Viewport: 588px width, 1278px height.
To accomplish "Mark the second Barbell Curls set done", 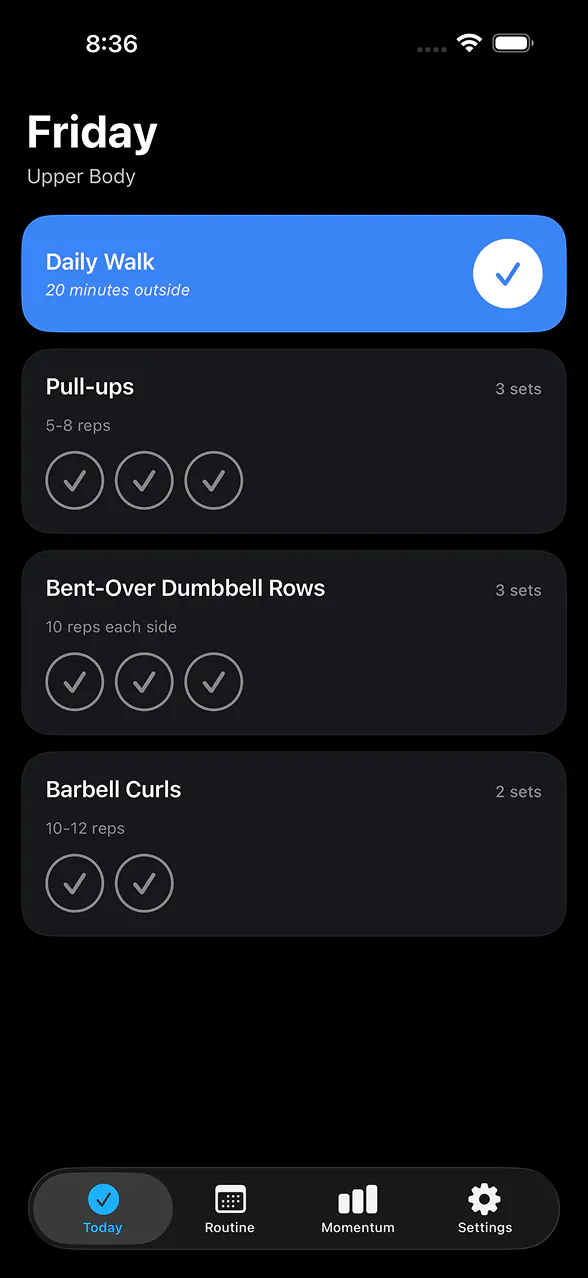I will click(x=144, y=883).
